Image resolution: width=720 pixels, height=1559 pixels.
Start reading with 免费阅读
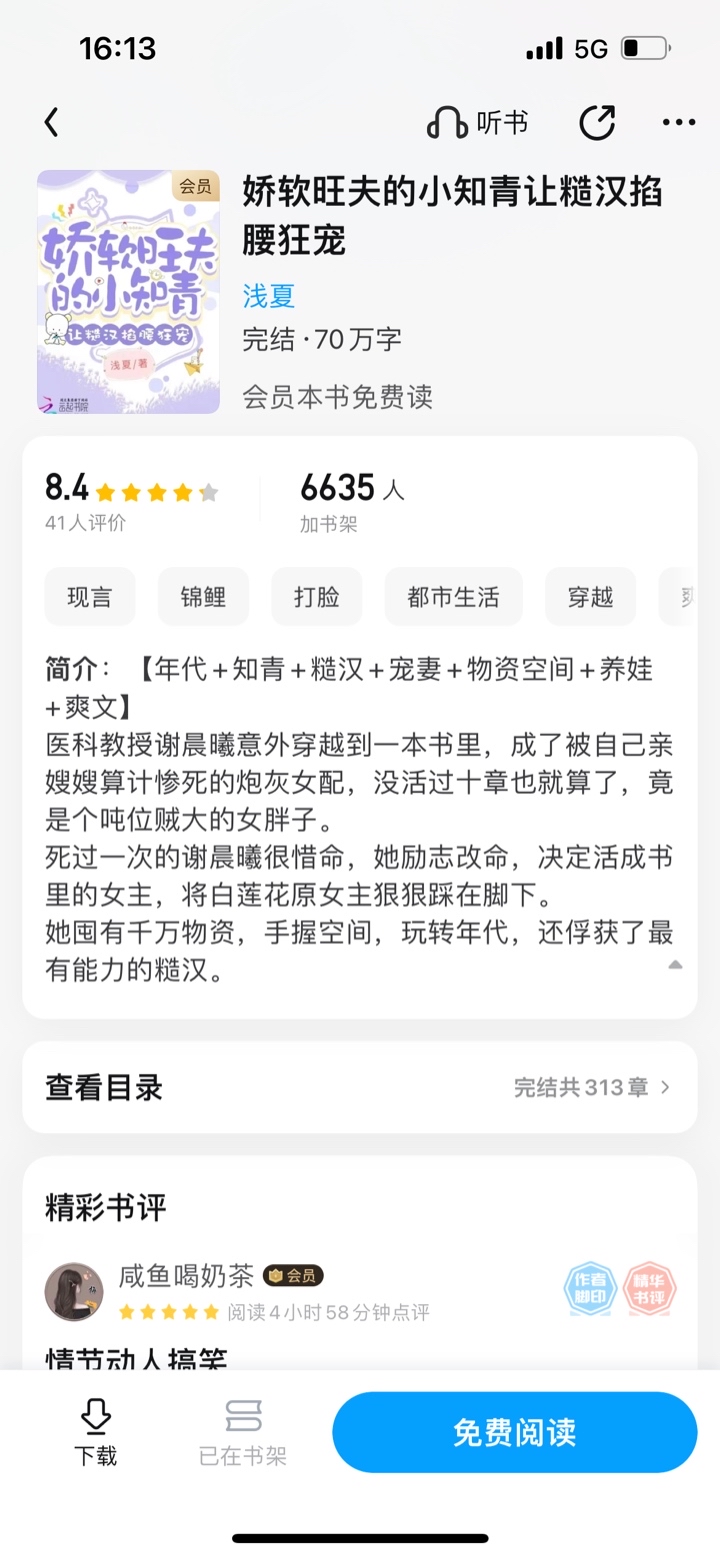coord(515,1432)
